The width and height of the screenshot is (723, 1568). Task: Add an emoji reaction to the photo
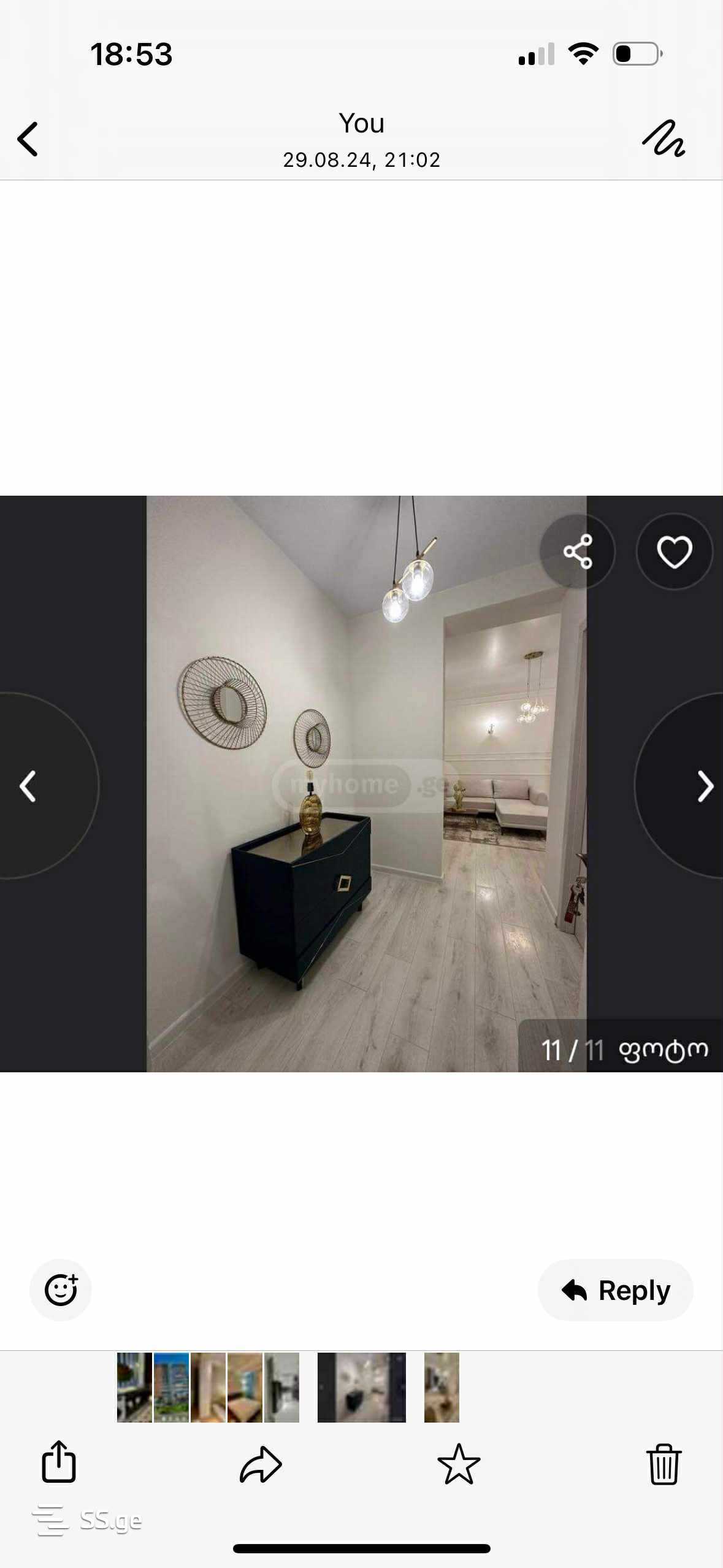[61, 1289]
